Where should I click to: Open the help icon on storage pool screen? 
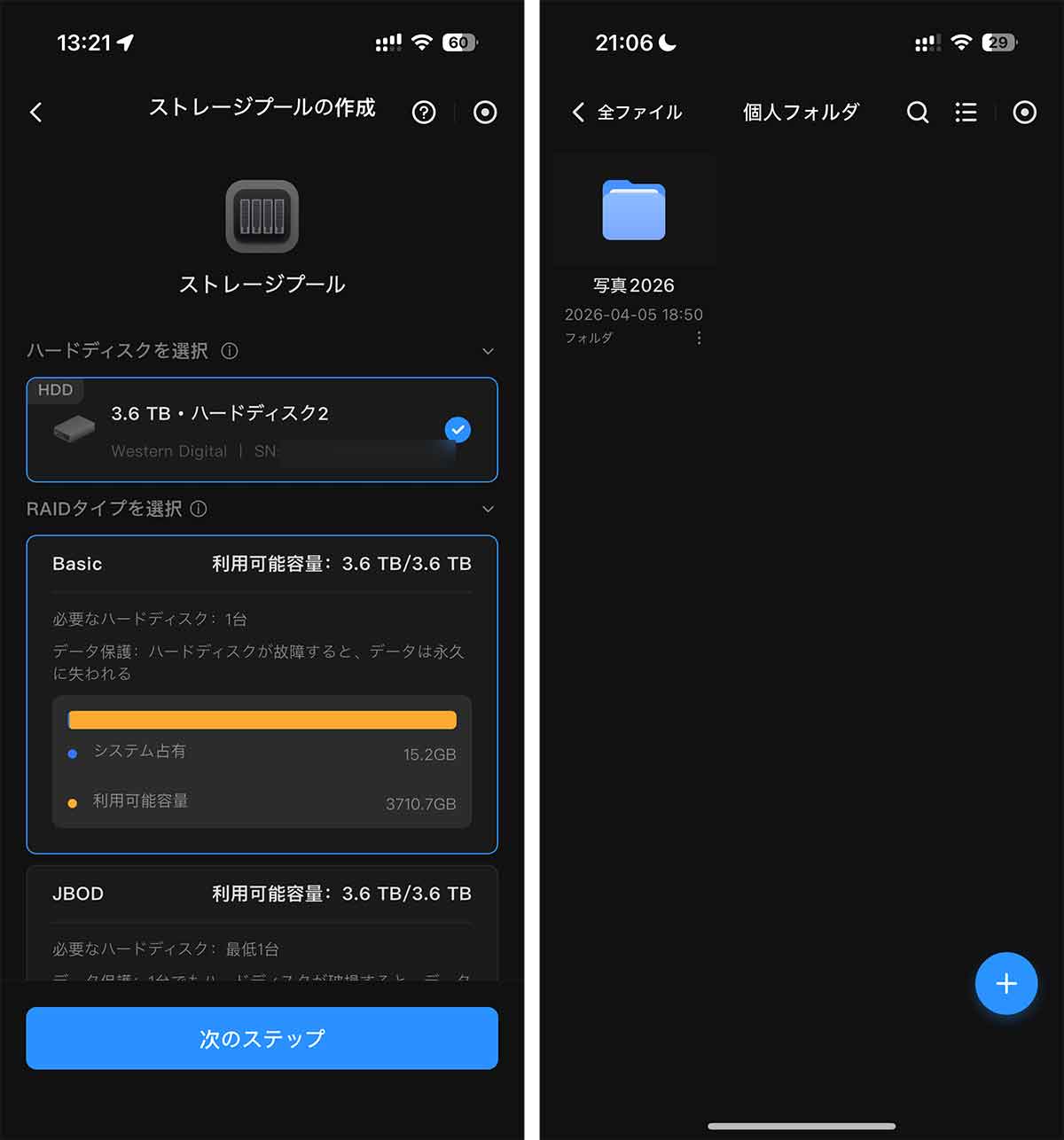[x=424, y=112]
